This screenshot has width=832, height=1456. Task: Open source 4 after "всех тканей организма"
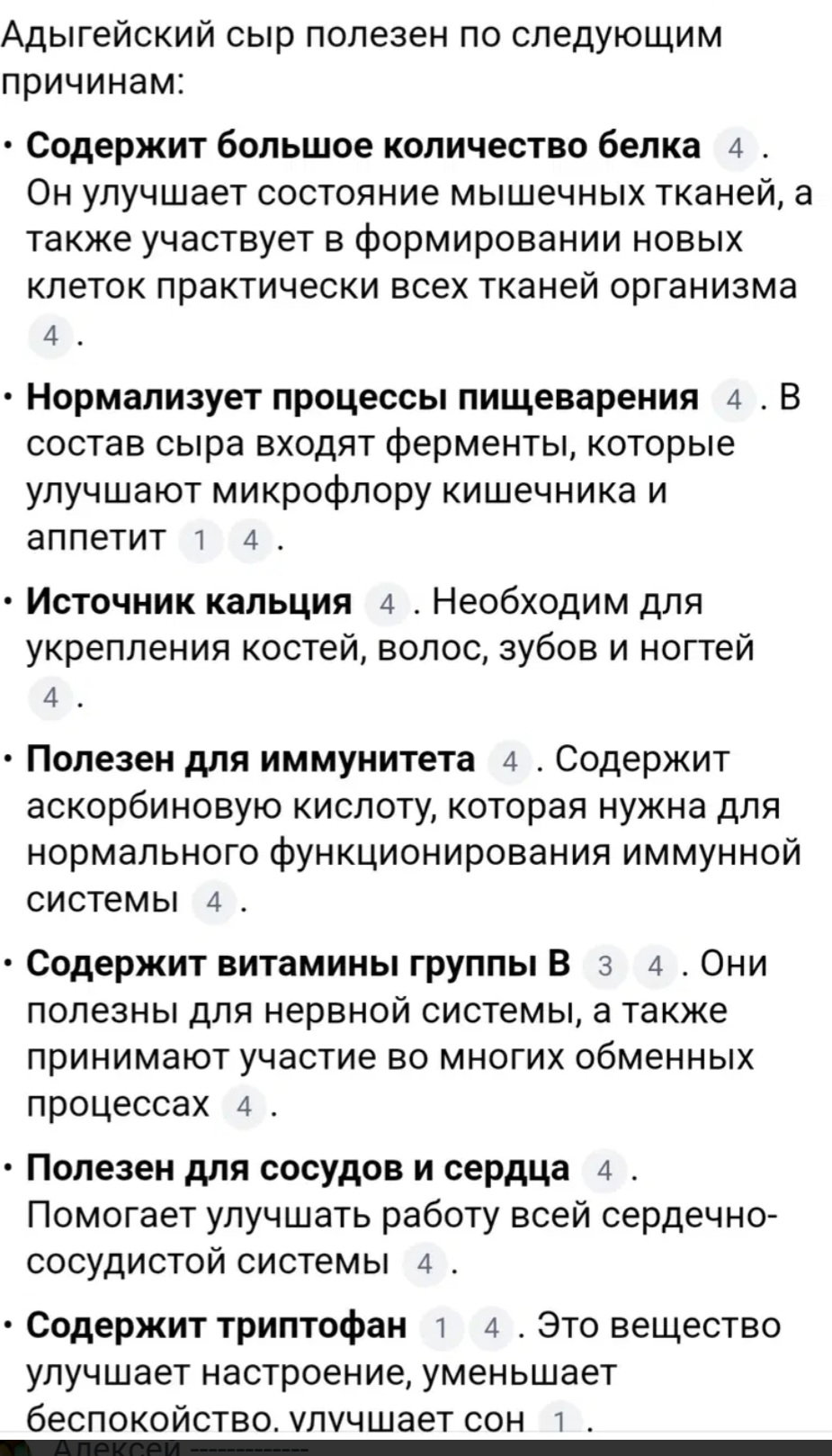click(50, 336)
